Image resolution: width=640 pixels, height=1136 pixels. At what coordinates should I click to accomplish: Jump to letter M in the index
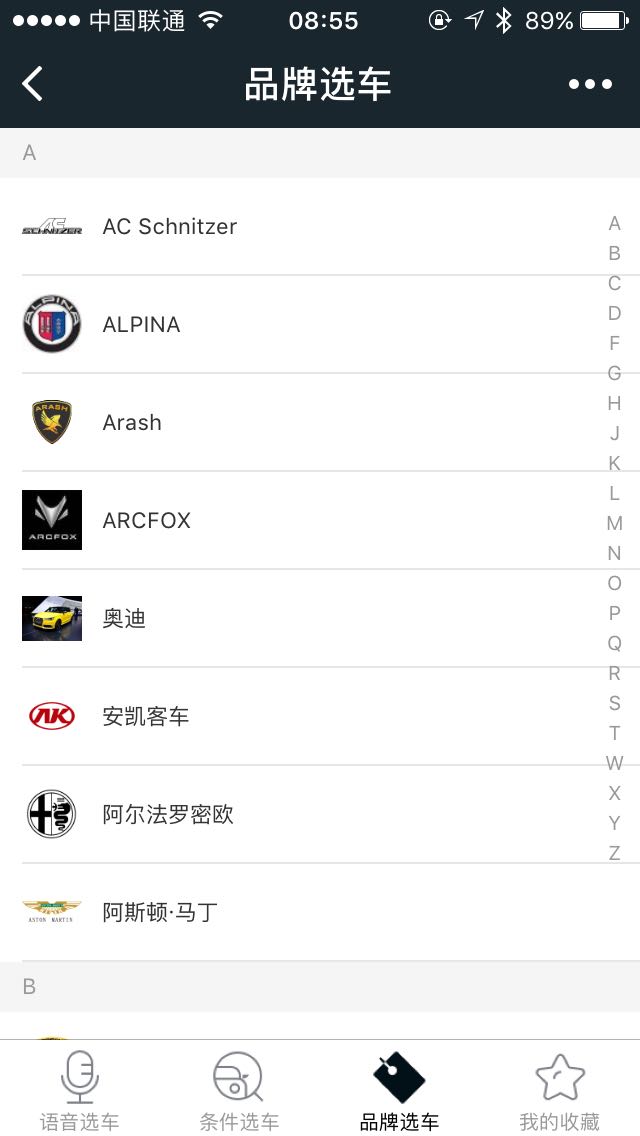tap(614, 523)
